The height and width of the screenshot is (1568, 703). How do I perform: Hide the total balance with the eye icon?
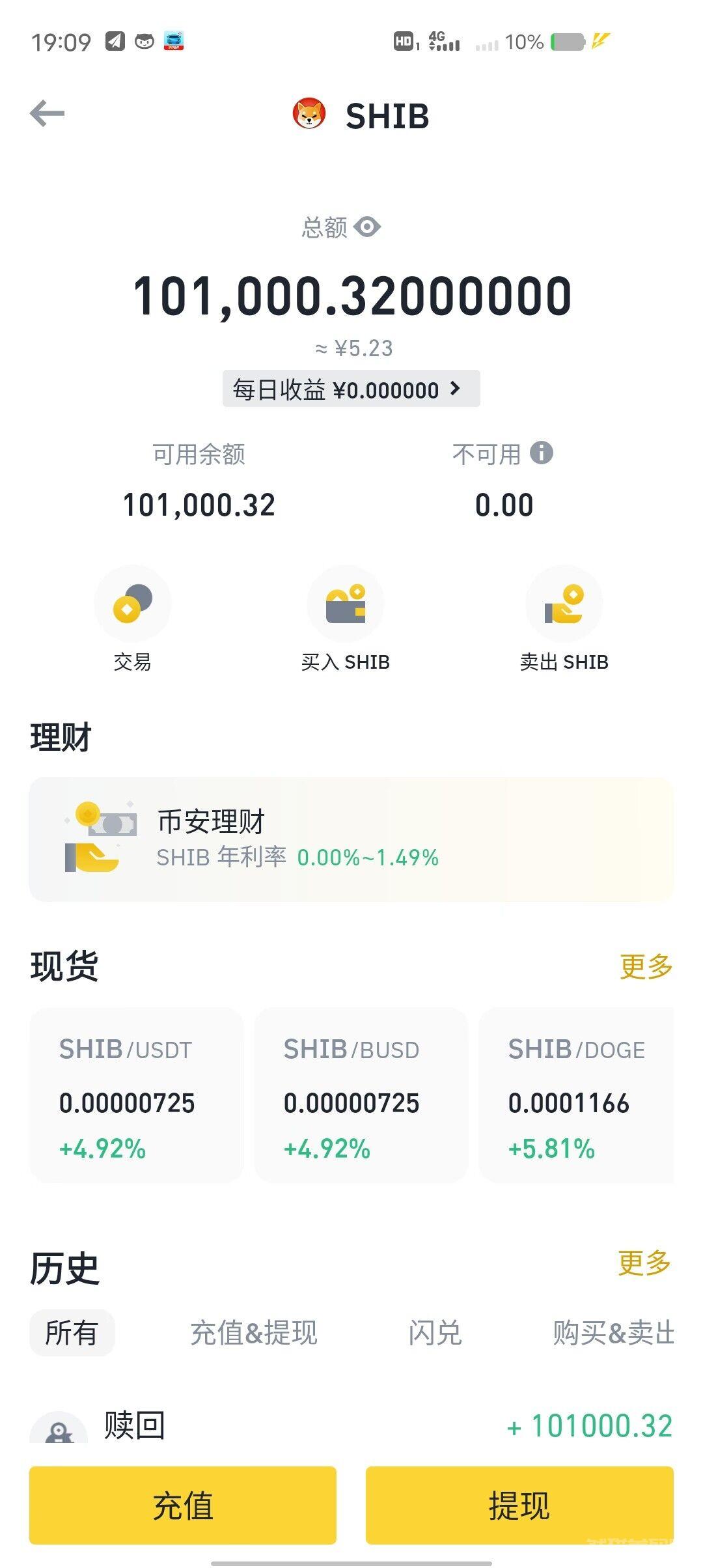pyautogui.click(x=367, y=227)
